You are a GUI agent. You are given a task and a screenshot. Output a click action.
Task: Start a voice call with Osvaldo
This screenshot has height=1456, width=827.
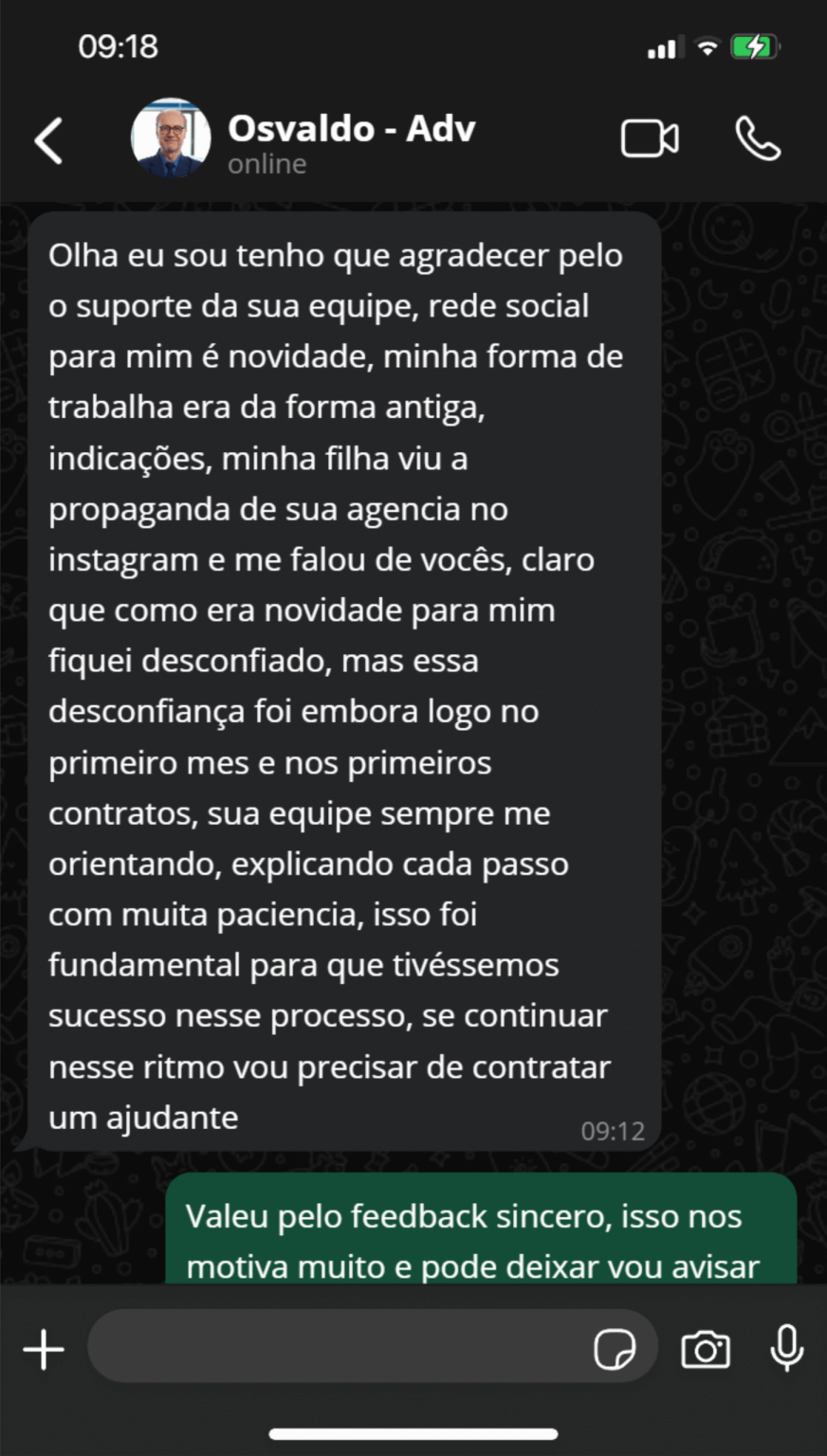point(758,138)
